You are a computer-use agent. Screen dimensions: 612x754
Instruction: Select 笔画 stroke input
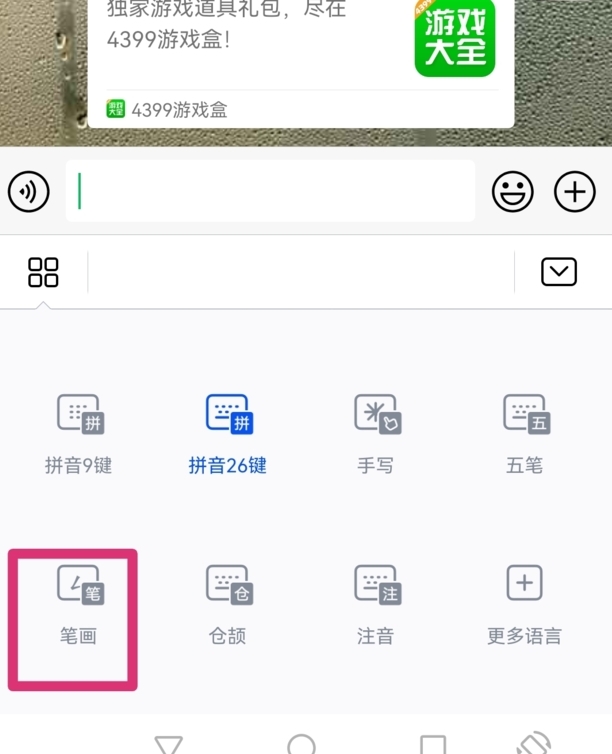[x=79, y=604]
